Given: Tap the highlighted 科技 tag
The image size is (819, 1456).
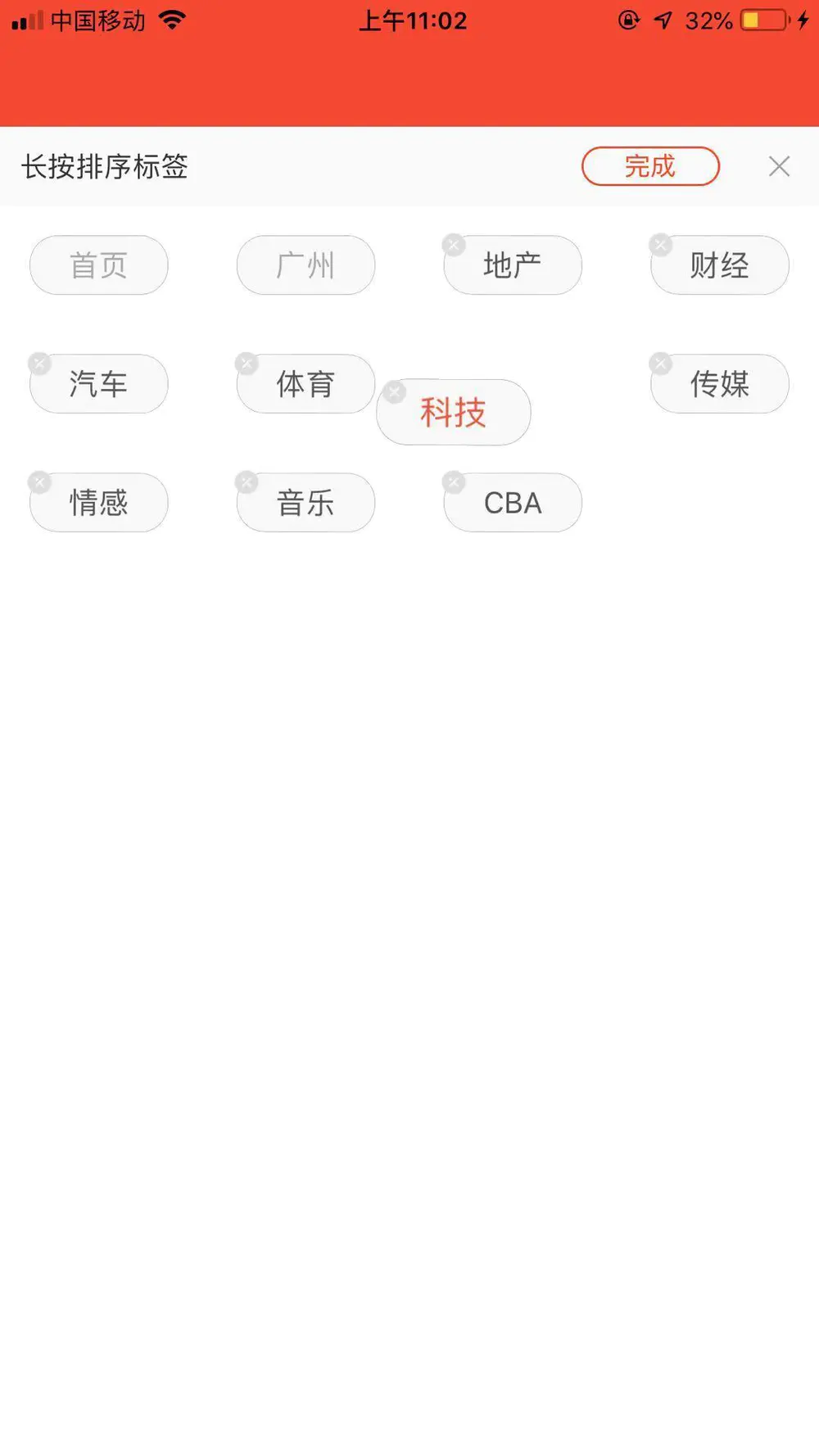Looking at the screenshot, I should [x=454, y=413].
